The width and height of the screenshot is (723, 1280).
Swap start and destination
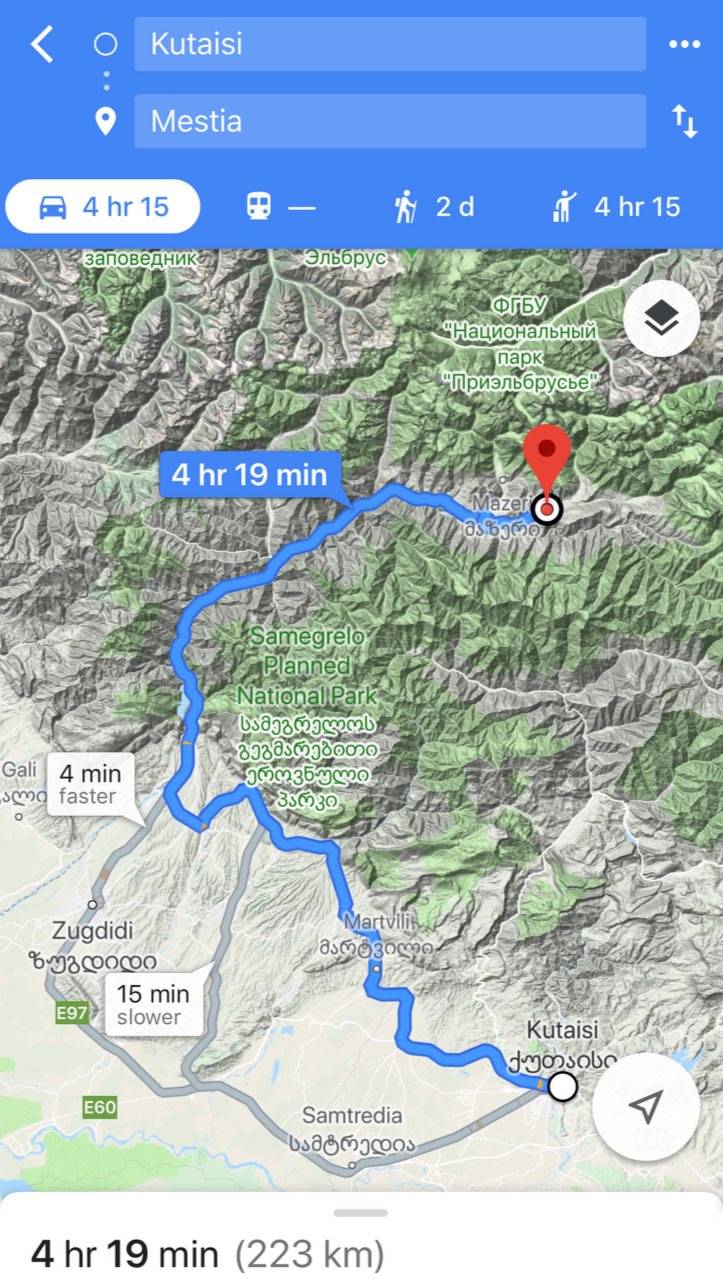[x=684, y=122]
